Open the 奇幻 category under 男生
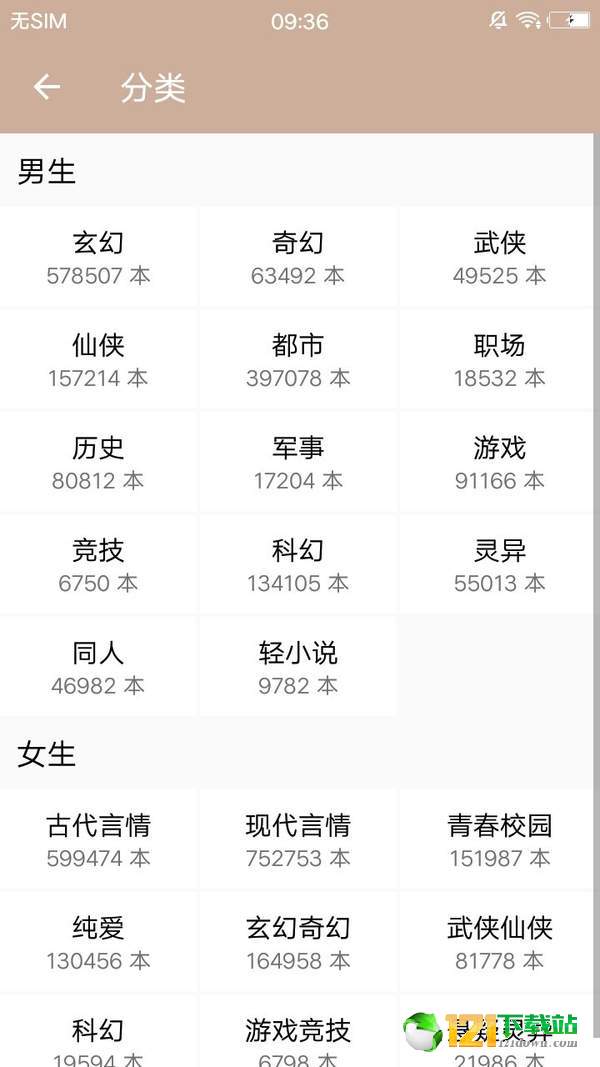 (x=298, y=257)
